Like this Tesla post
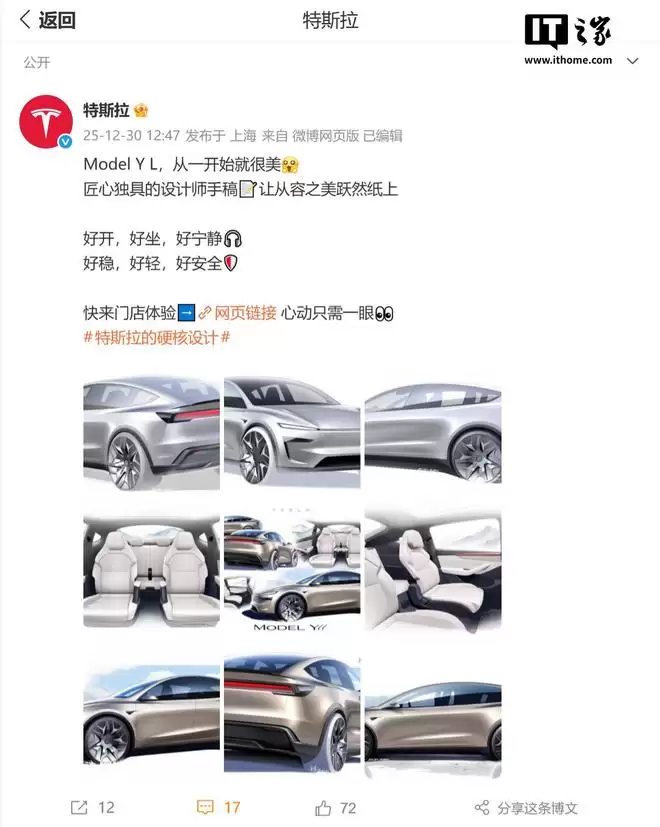Image resolution: width=660 pixels, height=827 pixels. point(336,807)
